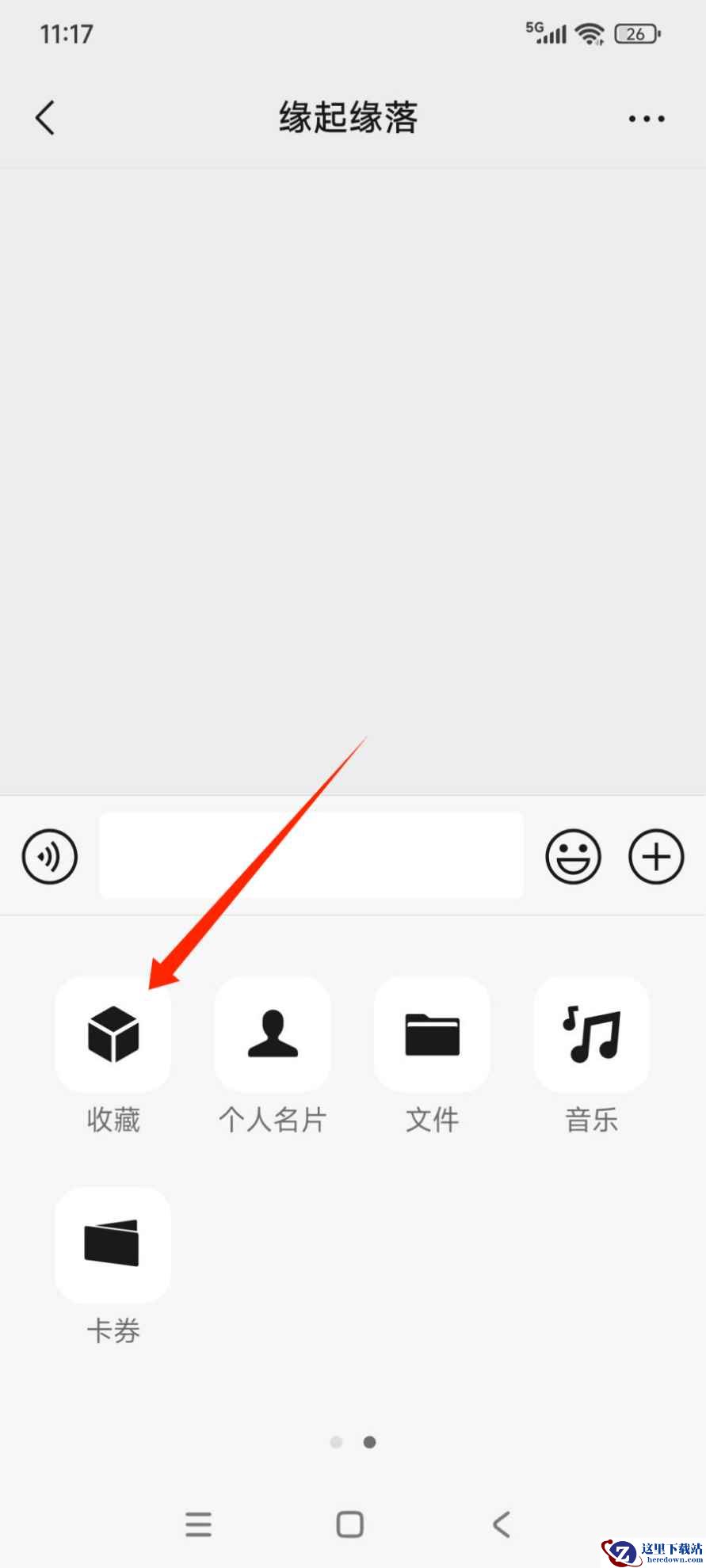Focus the message text field
This screenshot has height=1568, width=706.
[x=311, y=855]
